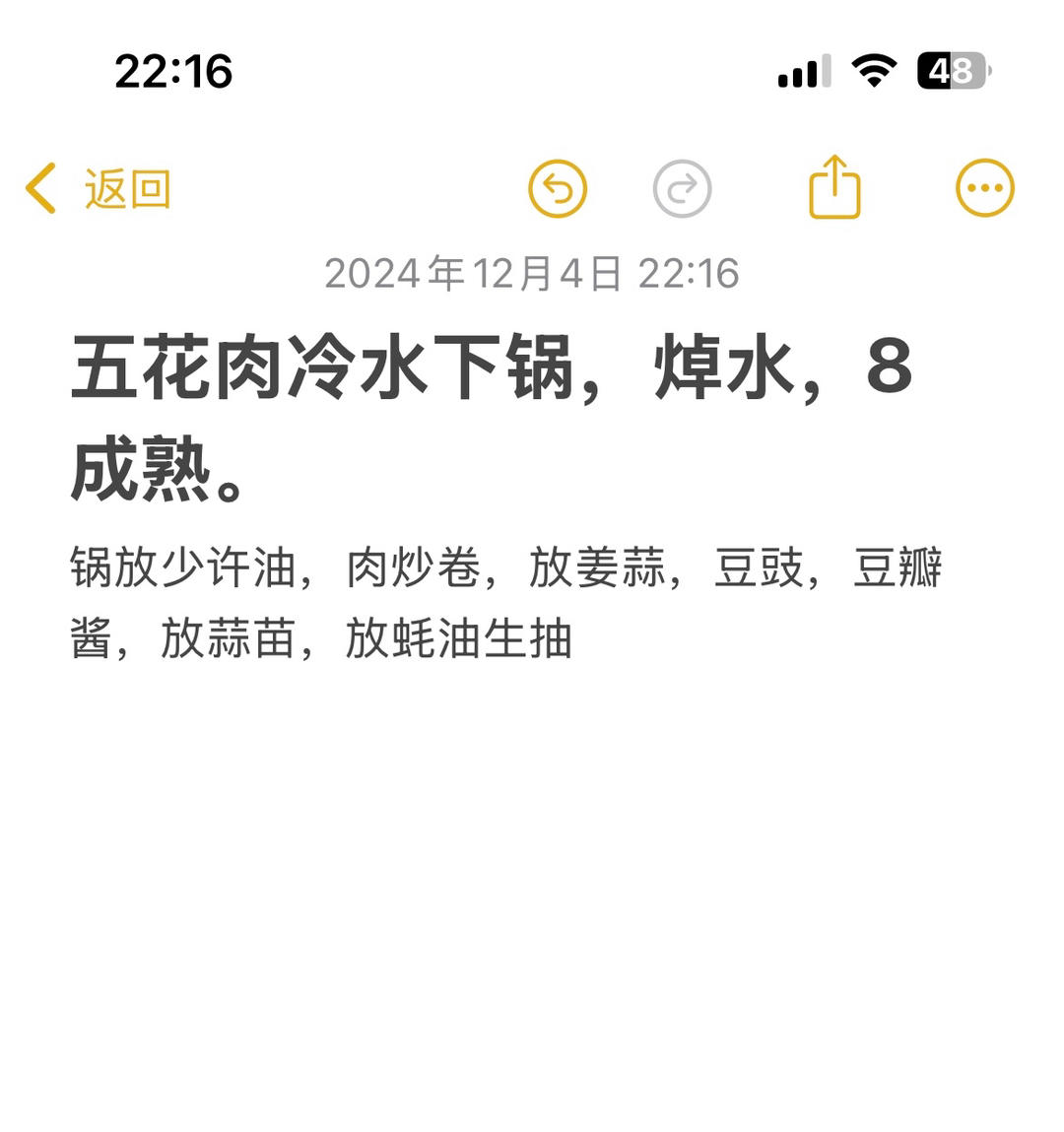Tap the three-dot menu to show note actions
The height and width of the screenshot is (1132, 1064).
[984, 187]
